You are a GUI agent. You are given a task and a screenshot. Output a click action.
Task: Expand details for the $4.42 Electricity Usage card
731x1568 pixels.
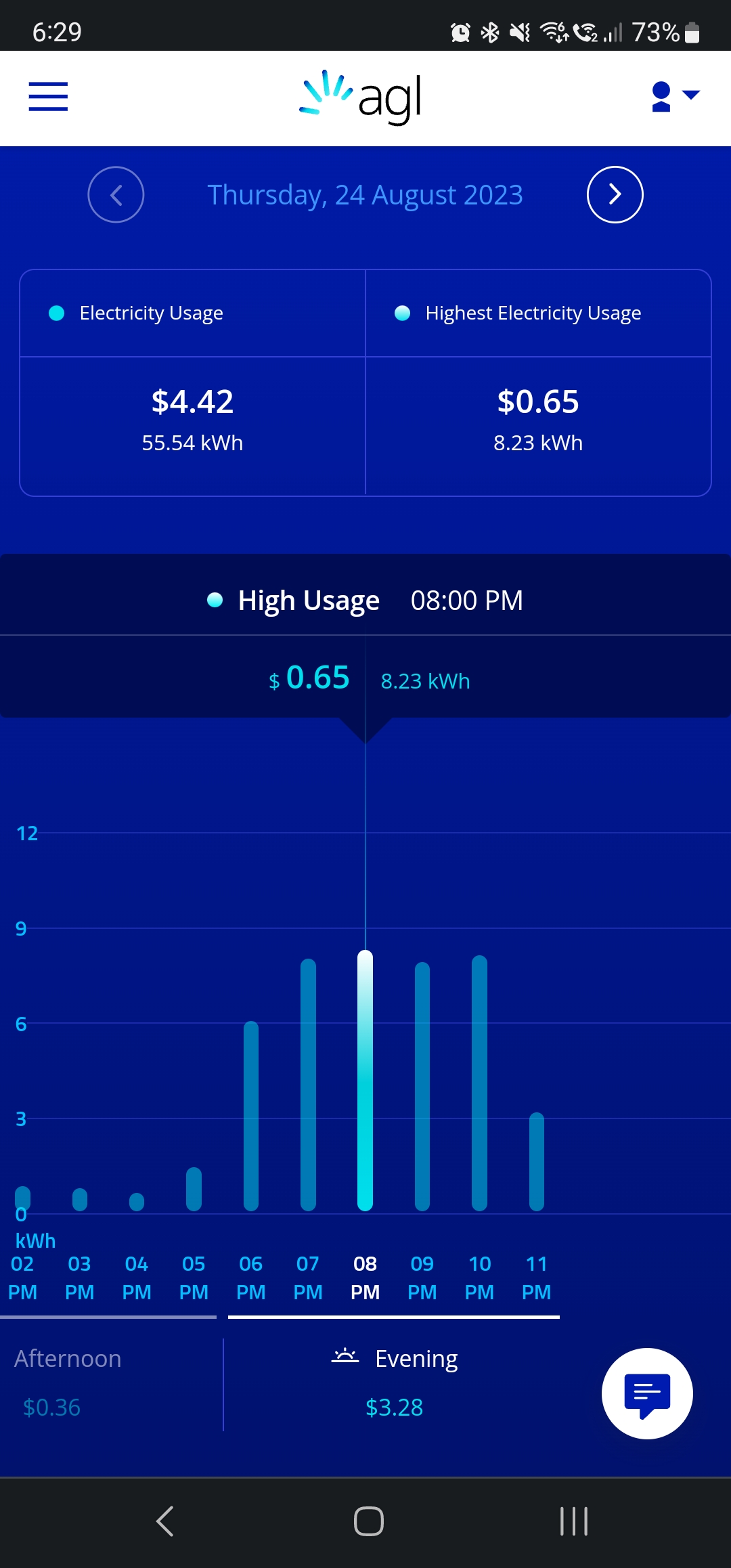(x=193, y=420)
